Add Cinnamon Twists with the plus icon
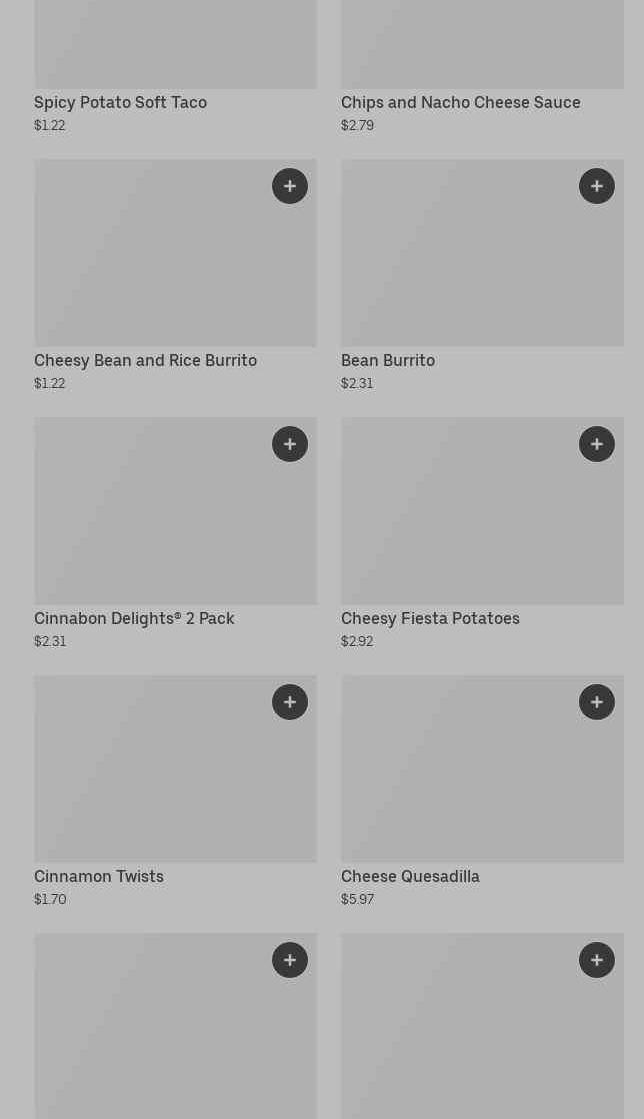 tap(290, 702)
